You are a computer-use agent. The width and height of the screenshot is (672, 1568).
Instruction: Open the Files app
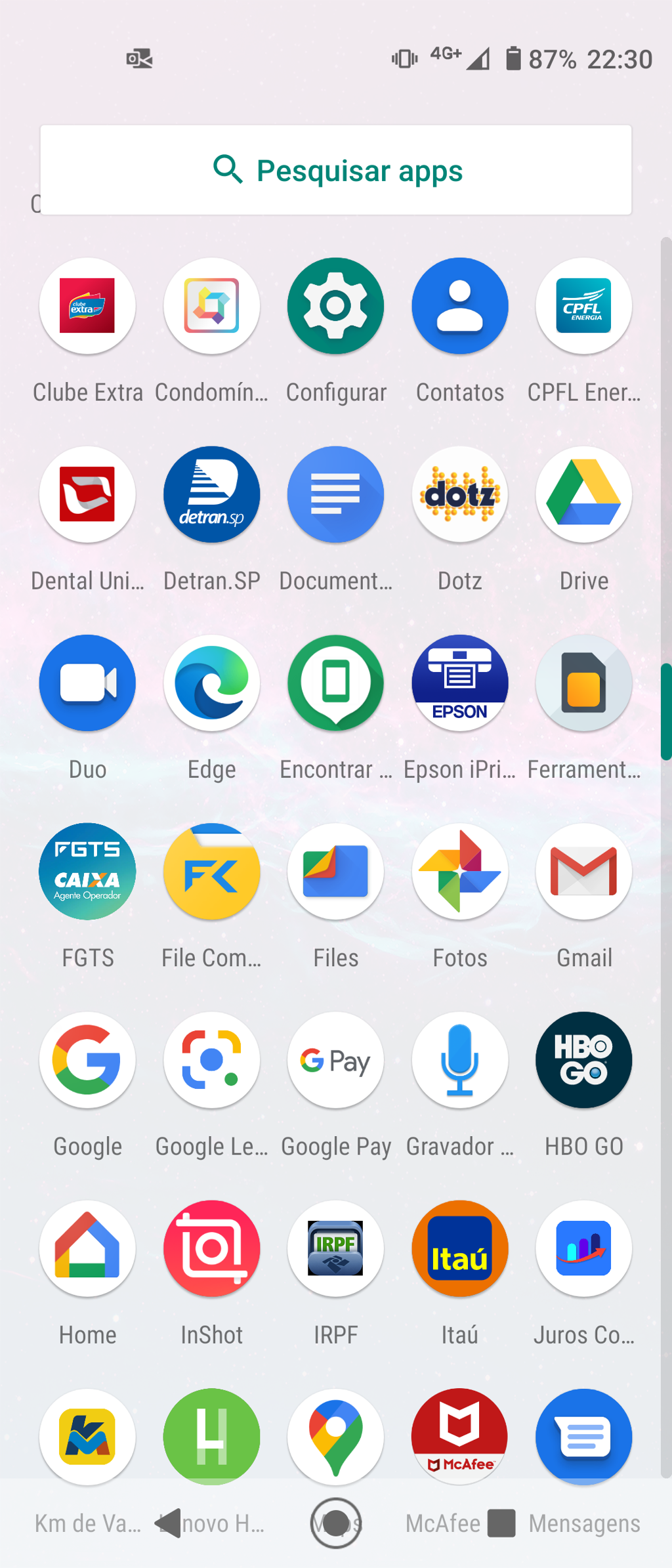[x=335, y=871]
